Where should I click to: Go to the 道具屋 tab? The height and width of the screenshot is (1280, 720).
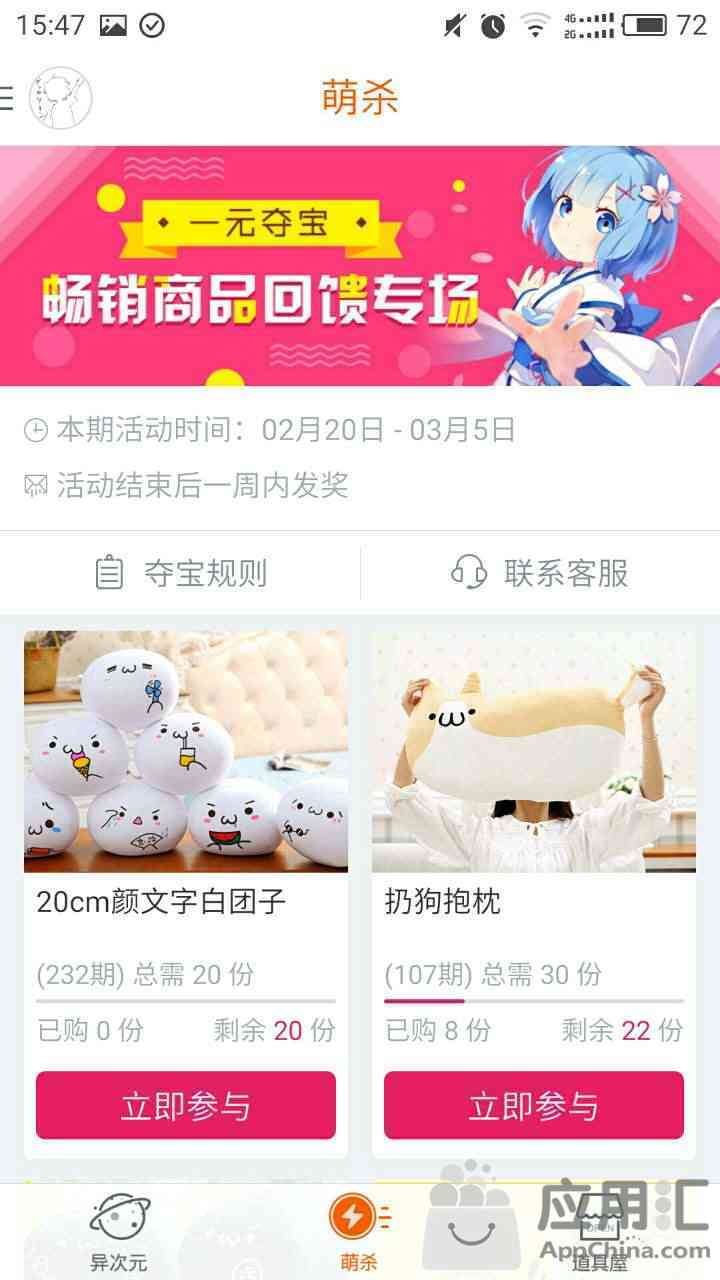[x=600, y=1233]
